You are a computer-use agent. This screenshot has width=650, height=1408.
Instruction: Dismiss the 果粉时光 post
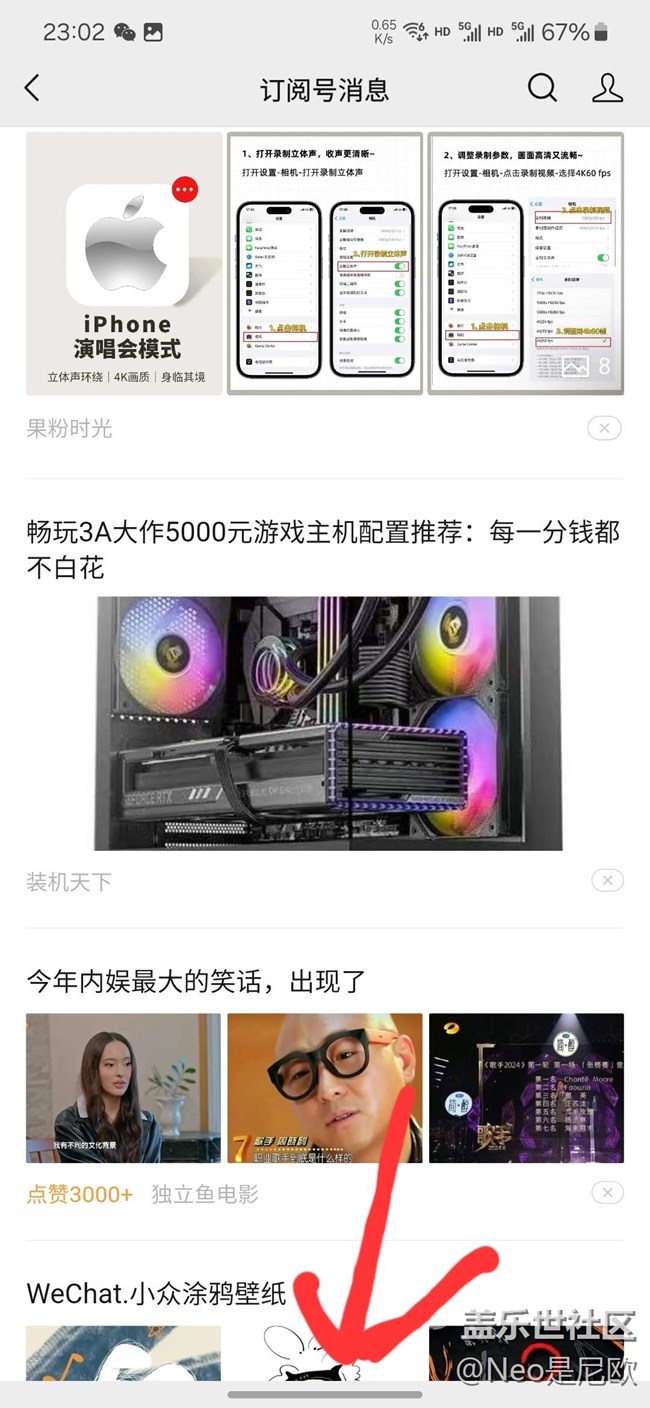605,429
